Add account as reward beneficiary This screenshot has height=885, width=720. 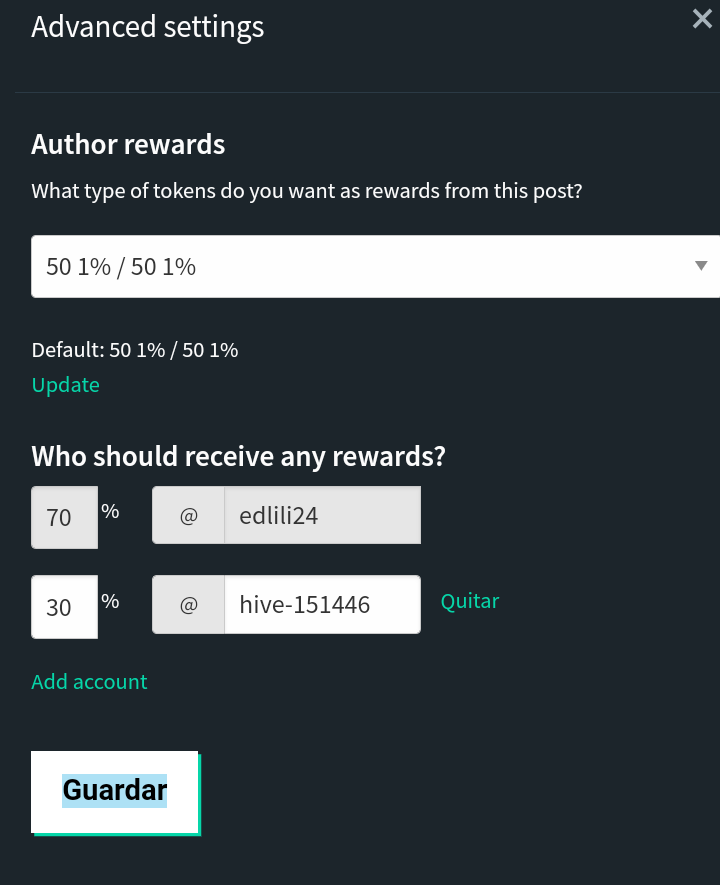89,682
